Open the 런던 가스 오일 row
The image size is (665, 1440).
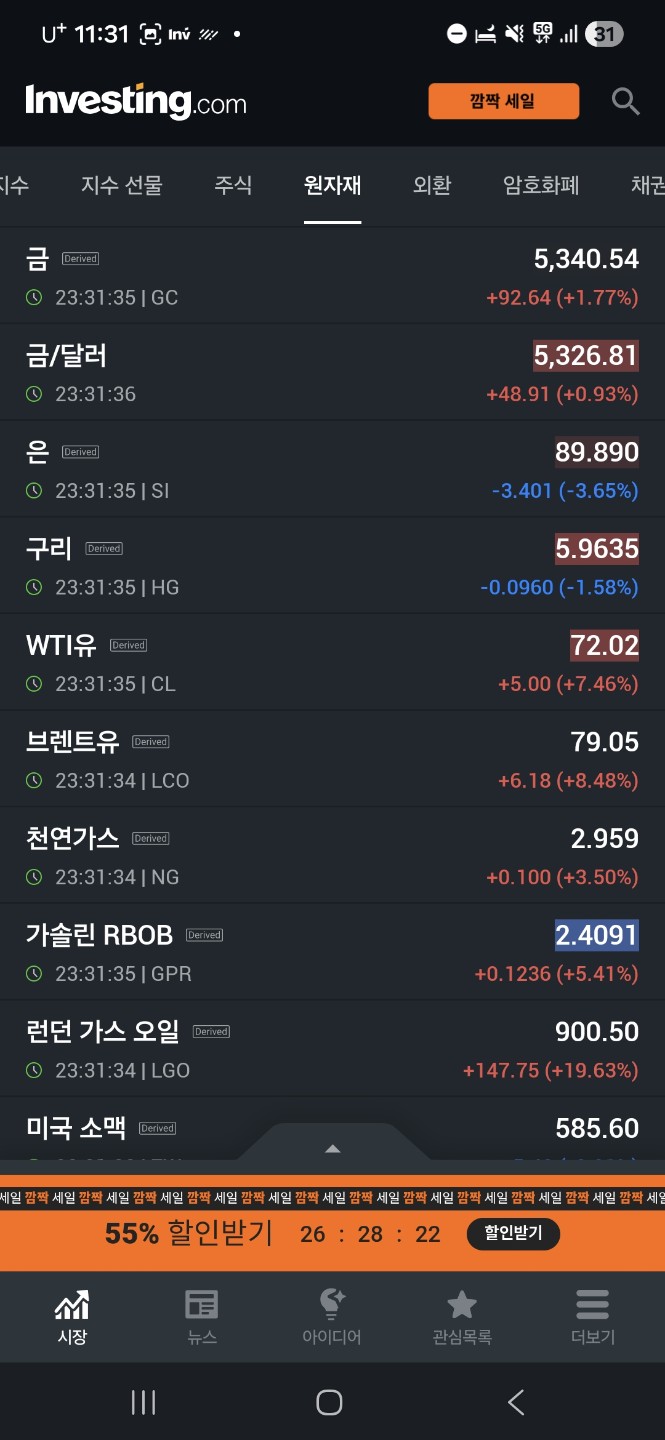click(332, 1048)
